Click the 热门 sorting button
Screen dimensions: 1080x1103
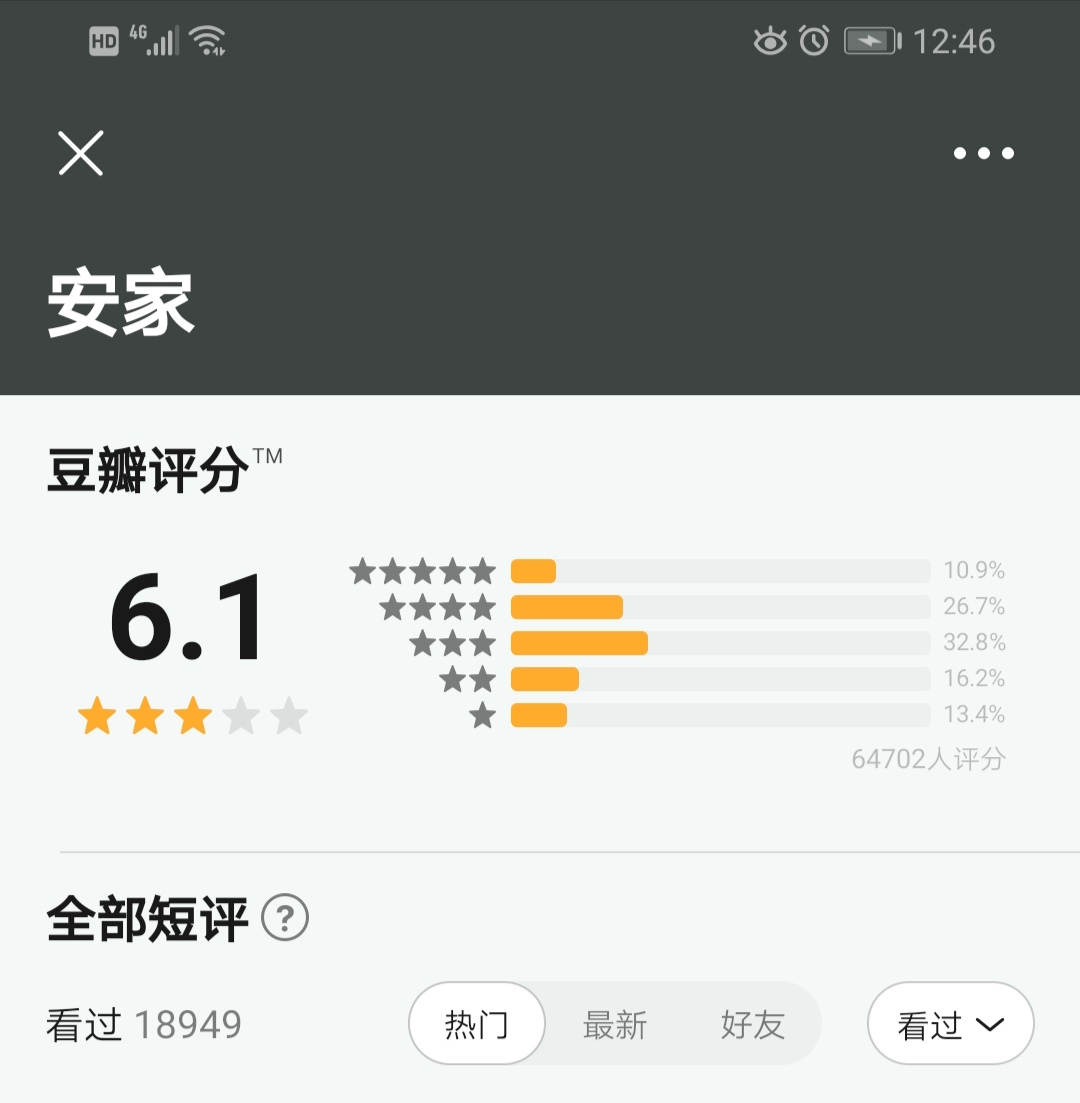[477, 1023]
